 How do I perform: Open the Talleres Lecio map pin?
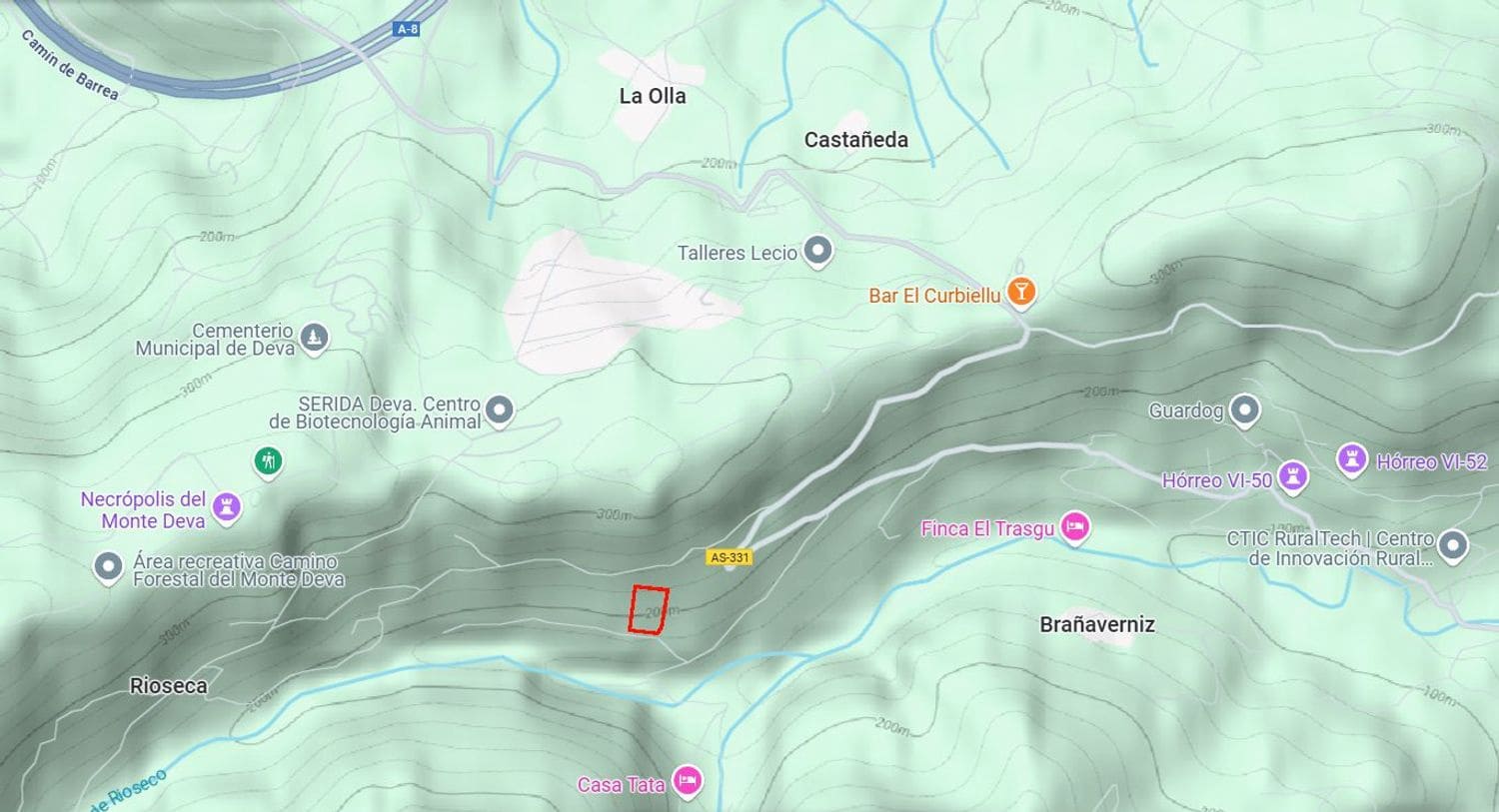818,251
